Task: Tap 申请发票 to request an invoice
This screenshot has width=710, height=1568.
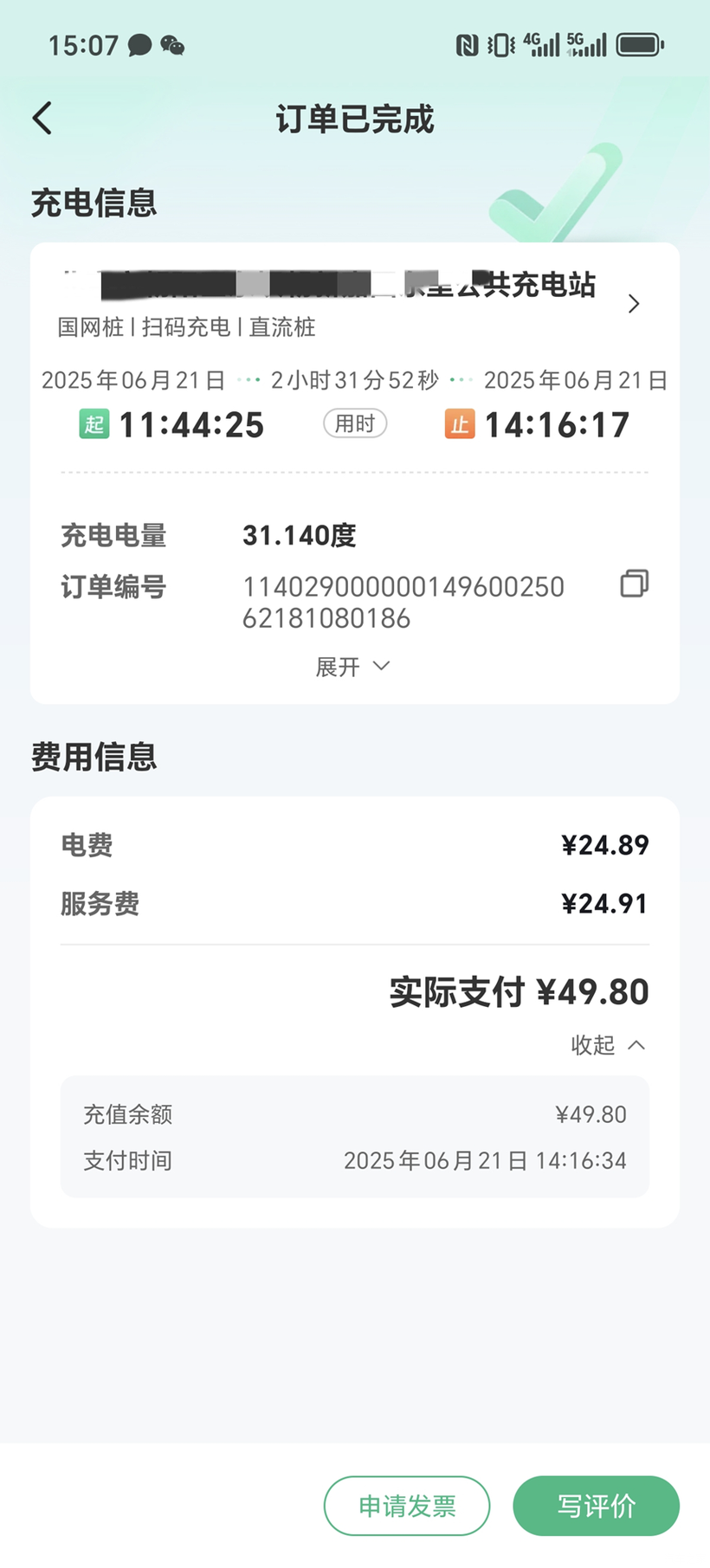Action: 407,1506
